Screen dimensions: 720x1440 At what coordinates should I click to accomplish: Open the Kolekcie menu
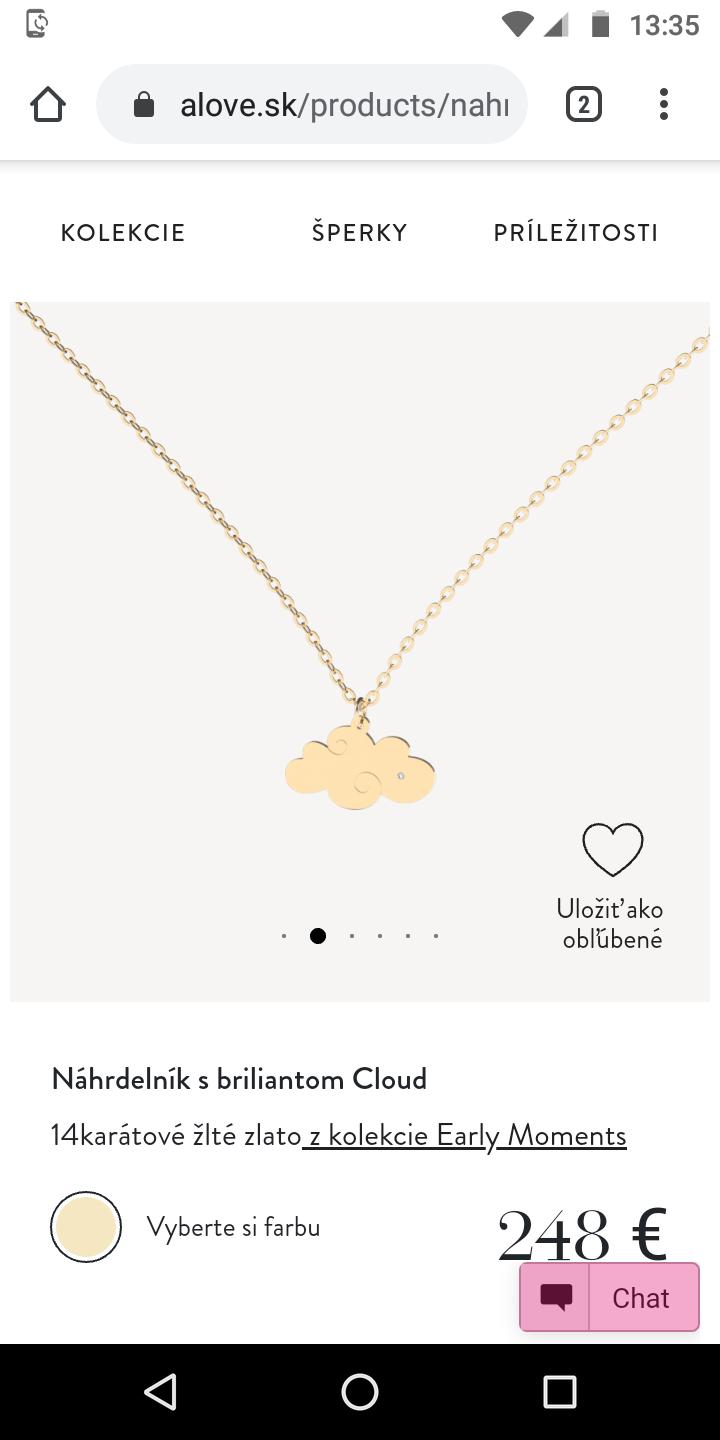click(123, 233)
